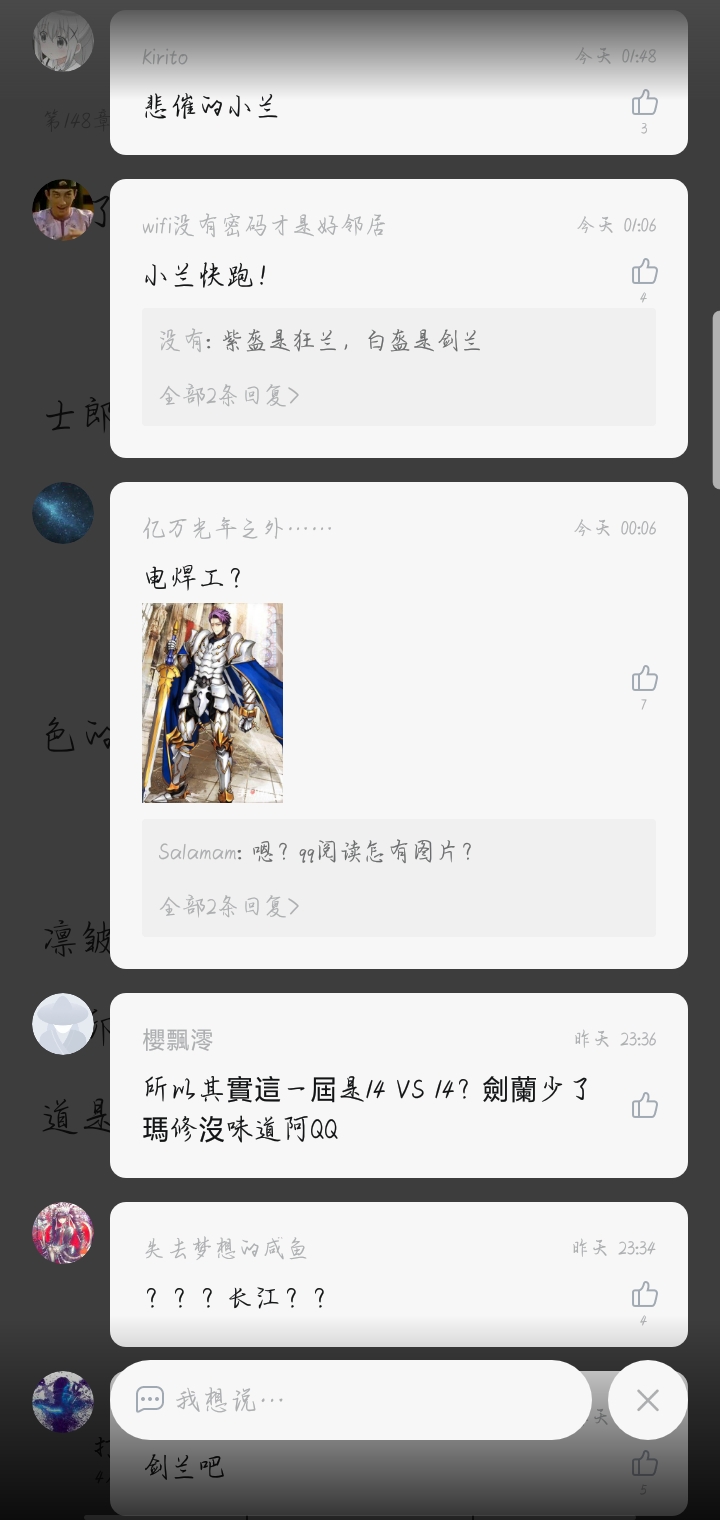720x1520 pixels.
Task: Open the avatar of wifi没有密码才是好邻居
Action: pos(63,210)
